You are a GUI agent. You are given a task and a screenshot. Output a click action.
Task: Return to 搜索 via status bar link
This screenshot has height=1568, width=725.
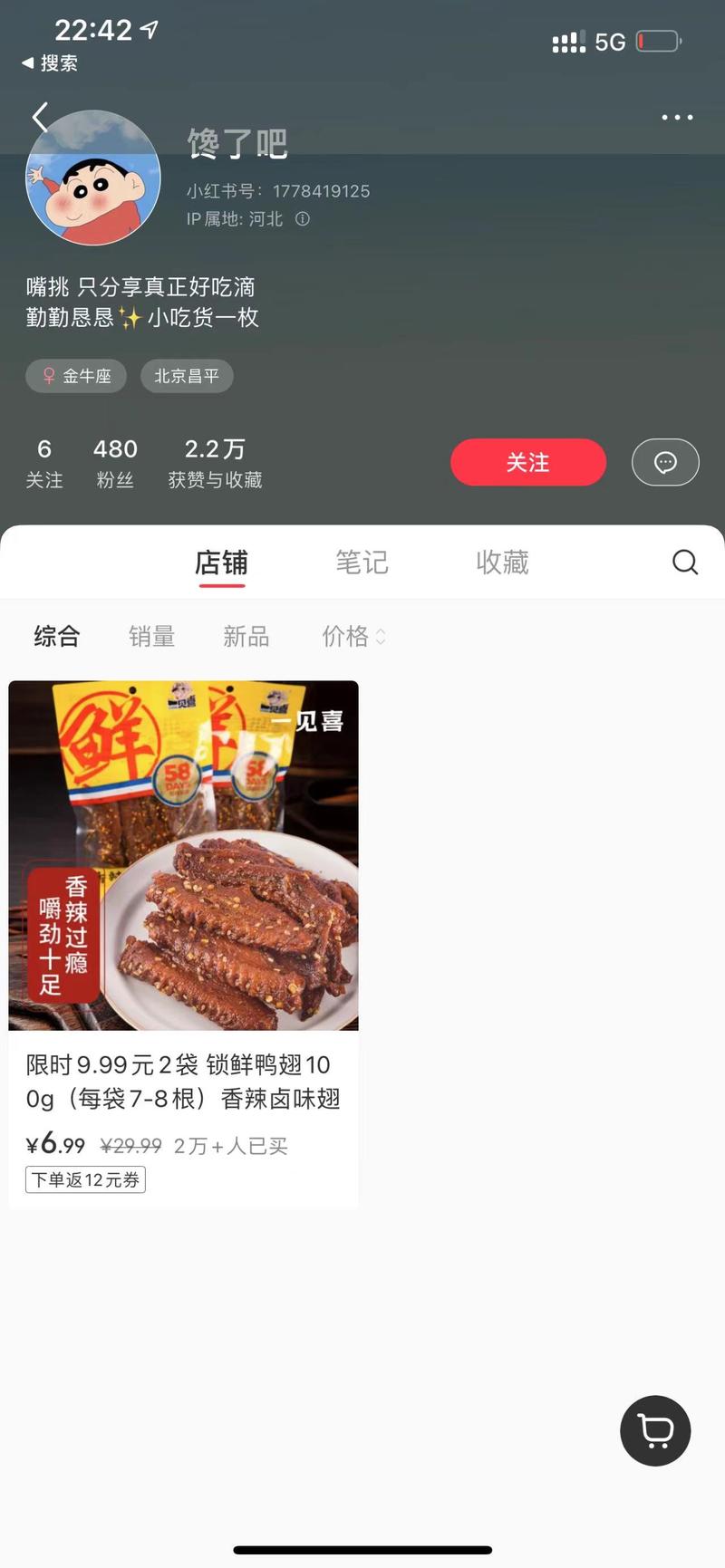click(50, 63)
